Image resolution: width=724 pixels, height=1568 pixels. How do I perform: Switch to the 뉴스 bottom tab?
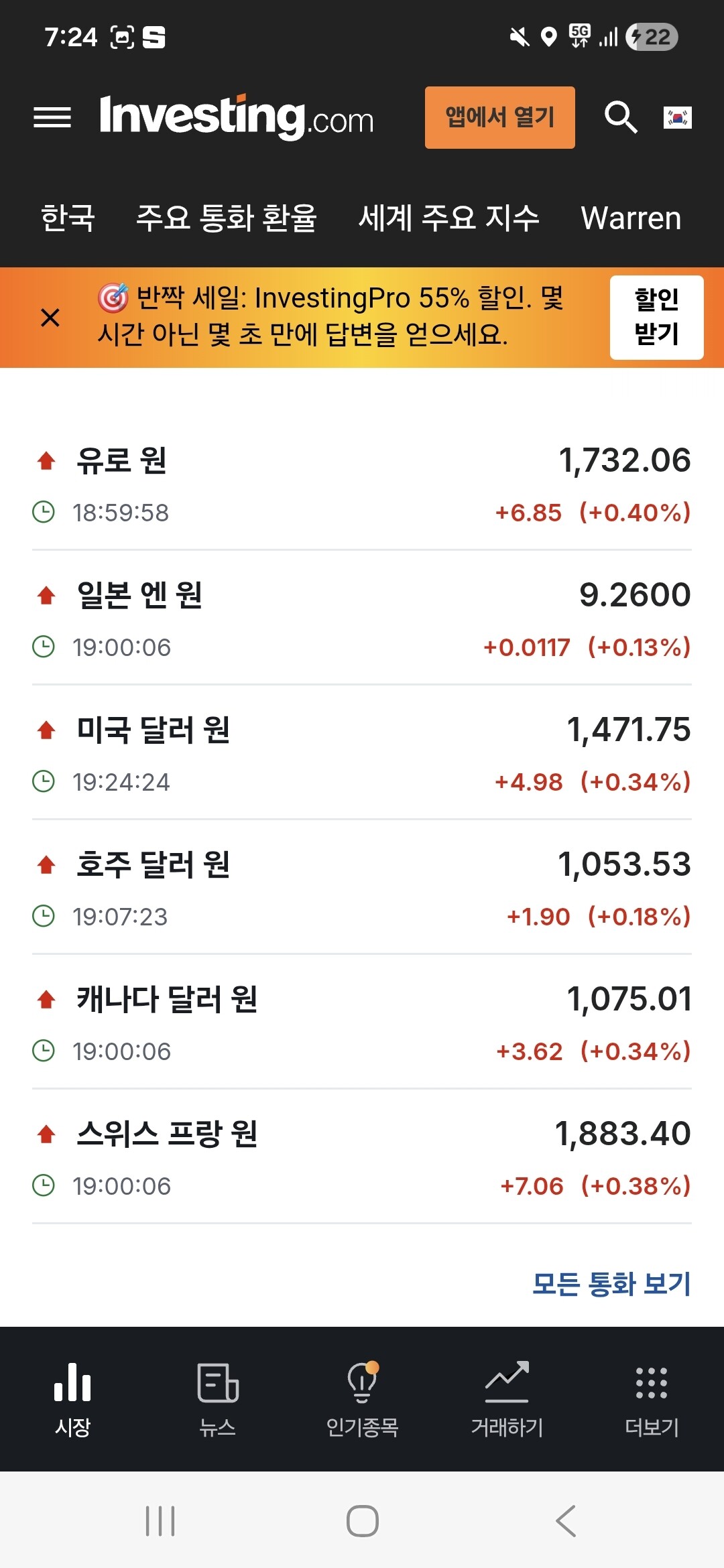pos(217,1399)
